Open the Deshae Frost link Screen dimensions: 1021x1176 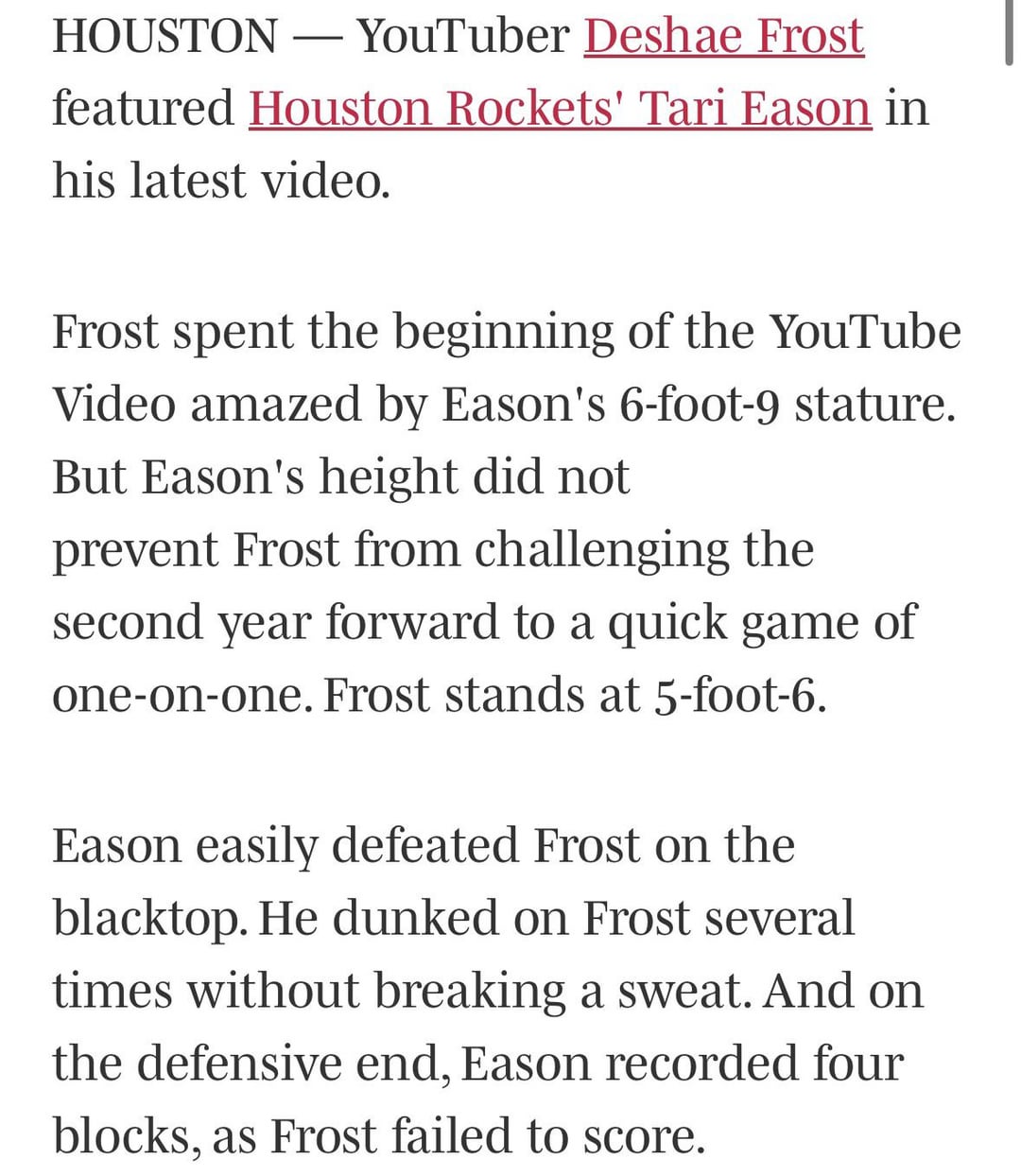pyautogui.click(x=723, y=36)
